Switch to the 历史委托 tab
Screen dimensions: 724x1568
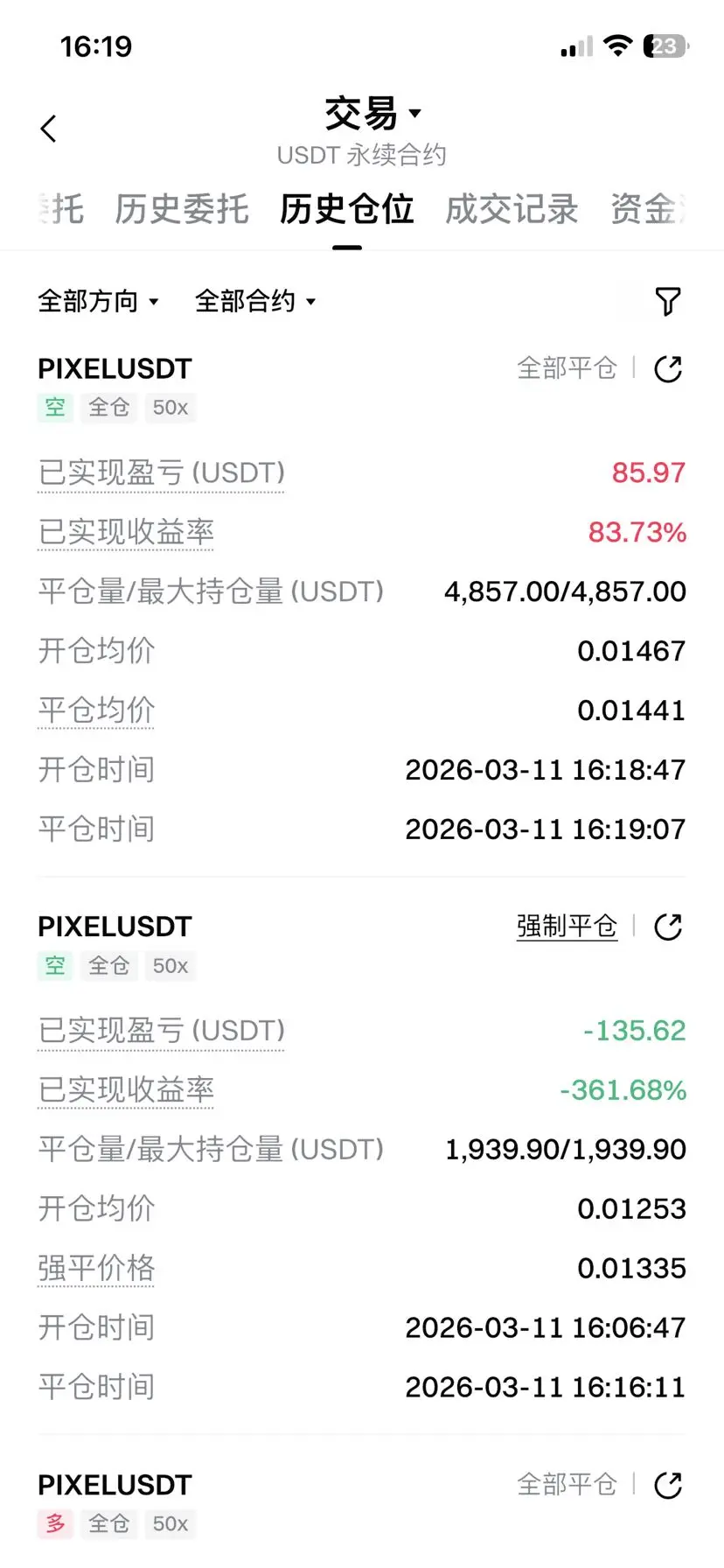(x=181, y=209)
